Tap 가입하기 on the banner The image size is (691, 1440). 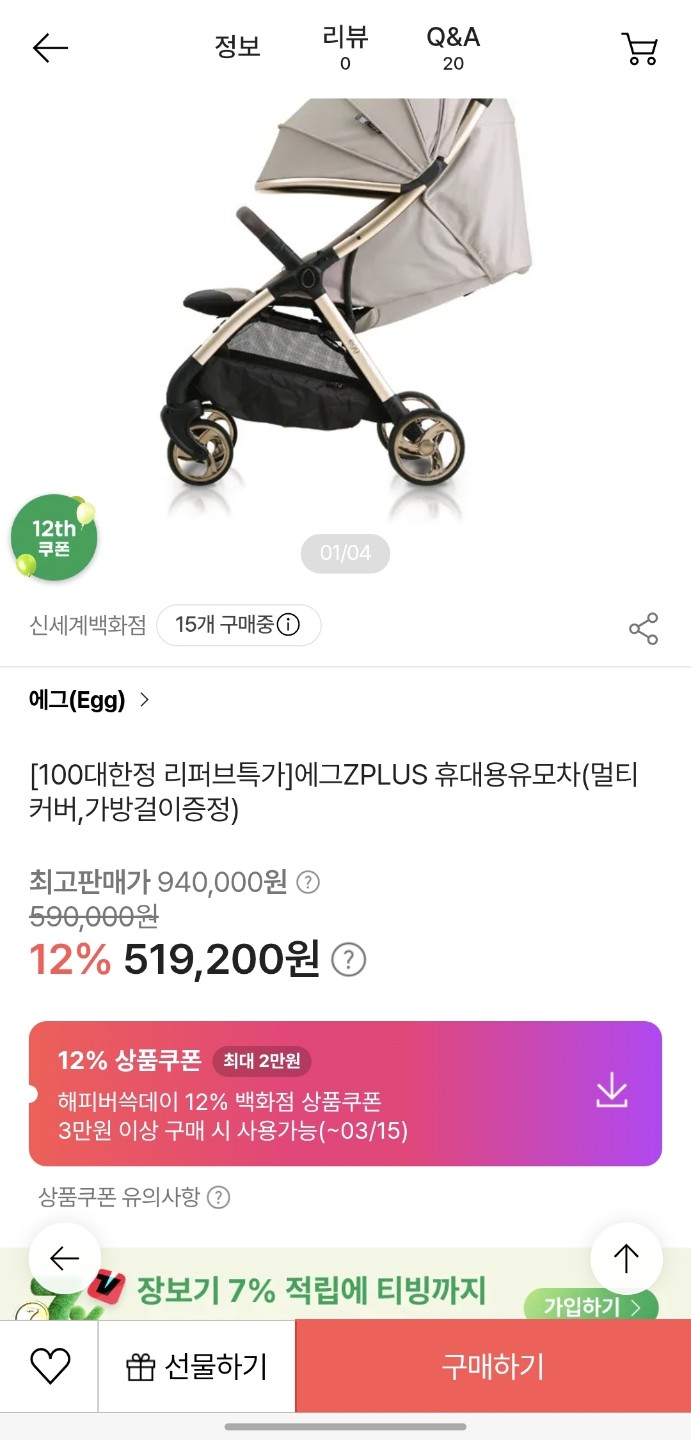click(x=590, y=1306)
